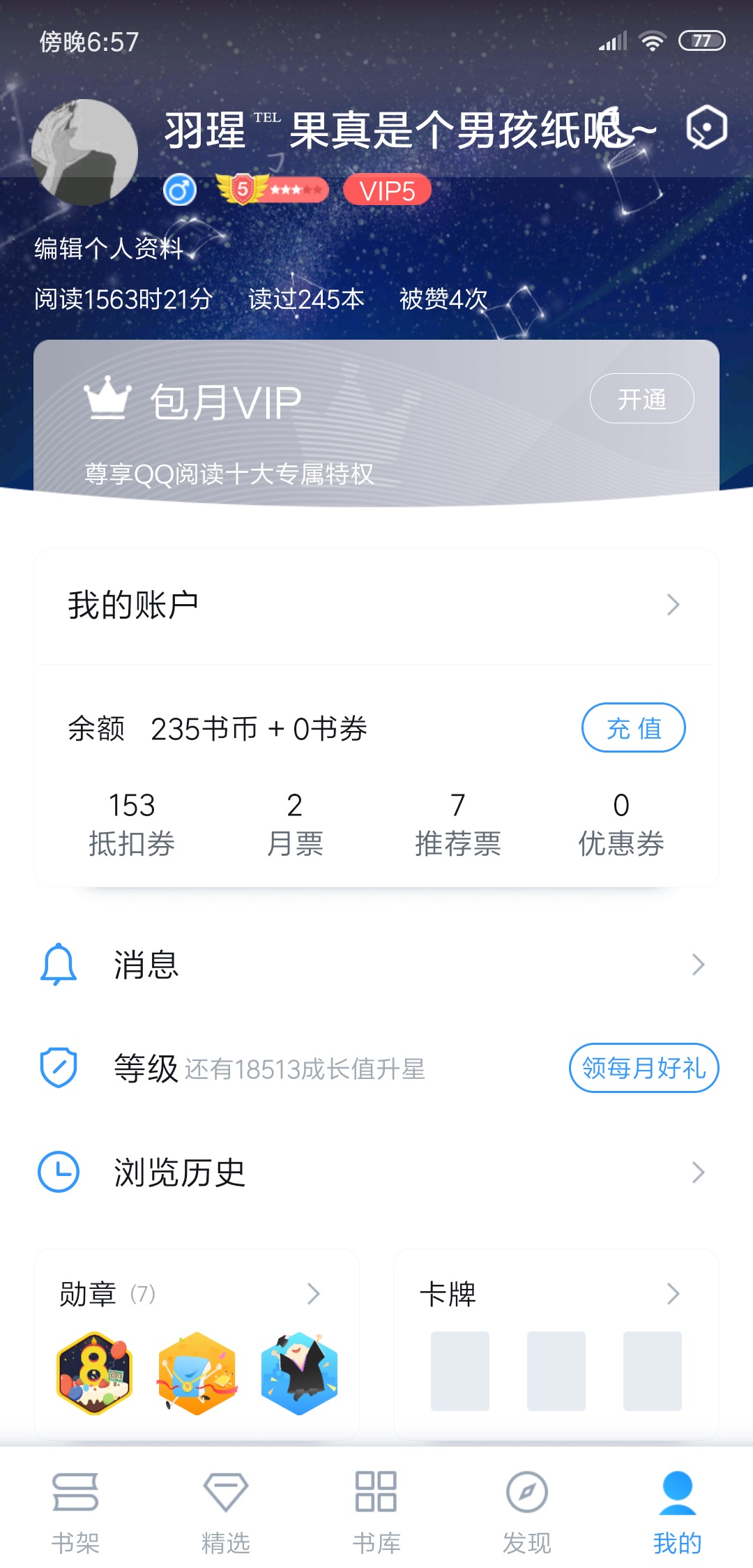Open 浏览历史 browsing history
This screenshot has height=1568, width=753.
[376, 1173]
